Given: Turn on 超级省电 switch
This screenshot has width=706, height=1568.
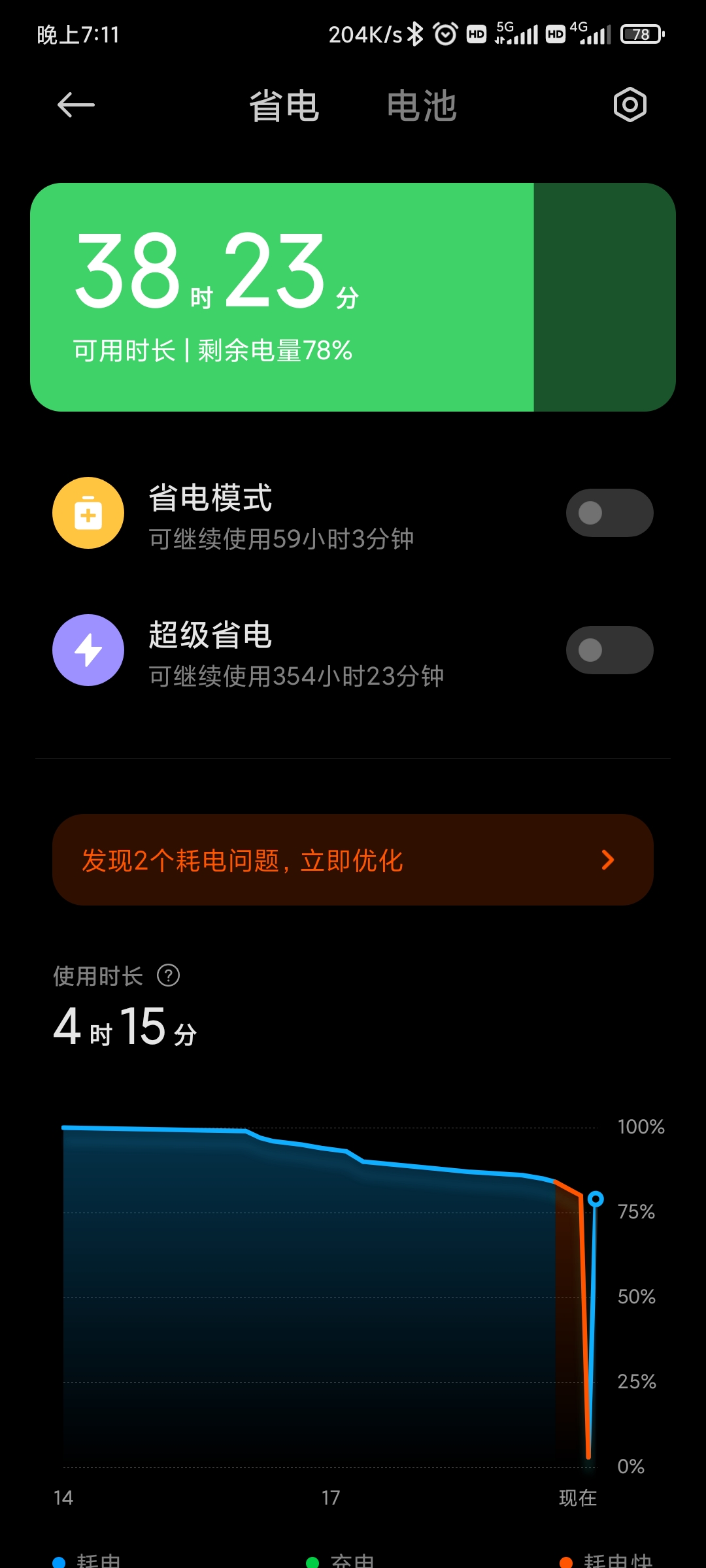Looking at the screenshot, I should click(x=609, y=650).
